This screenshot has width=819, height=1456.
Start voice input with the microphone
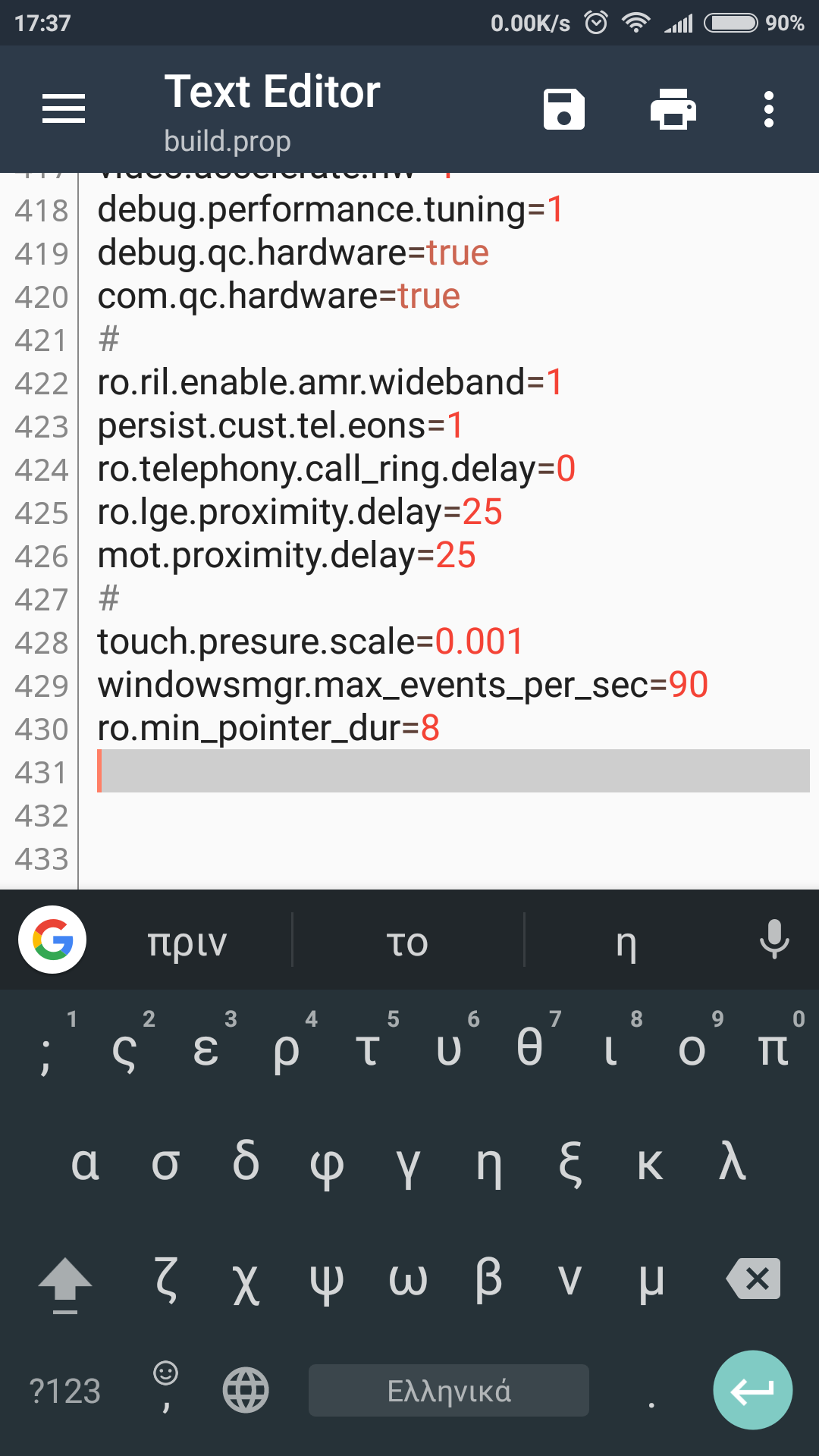(773, 940)
